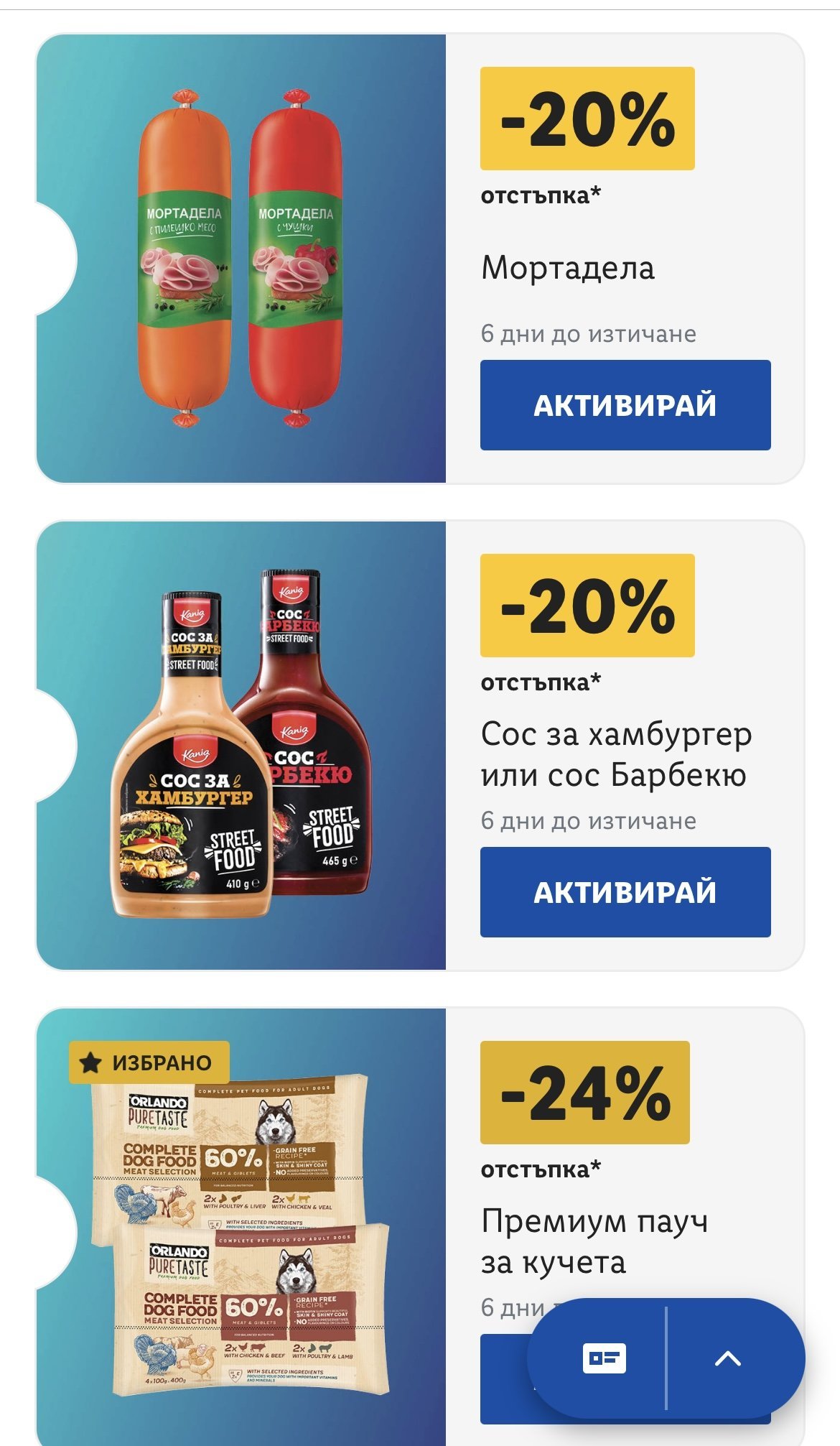Open the loyalty card icon in floating bar

(604, 1358)
